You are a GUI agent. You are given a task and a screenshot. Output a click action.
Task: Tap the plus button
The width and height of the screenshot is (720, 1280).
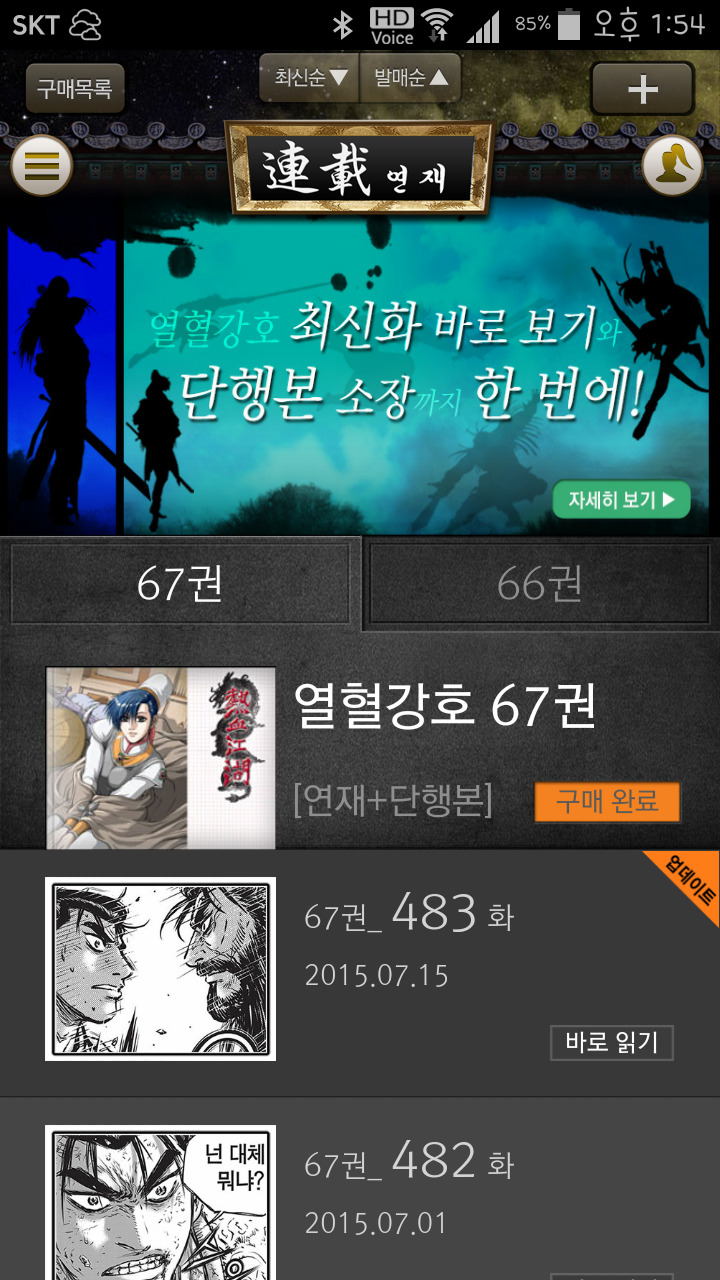pos(642,89)
